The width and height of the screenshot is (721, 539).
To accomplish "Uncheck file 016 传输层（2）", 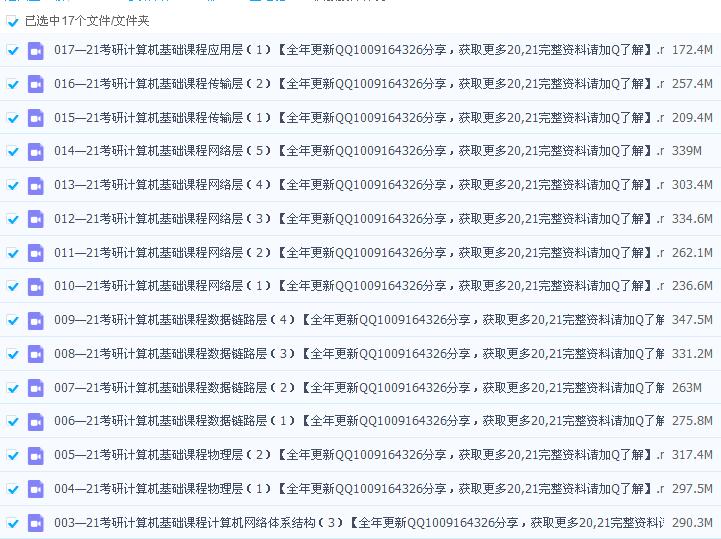I will pyautogui.click(x=12, y=84).
